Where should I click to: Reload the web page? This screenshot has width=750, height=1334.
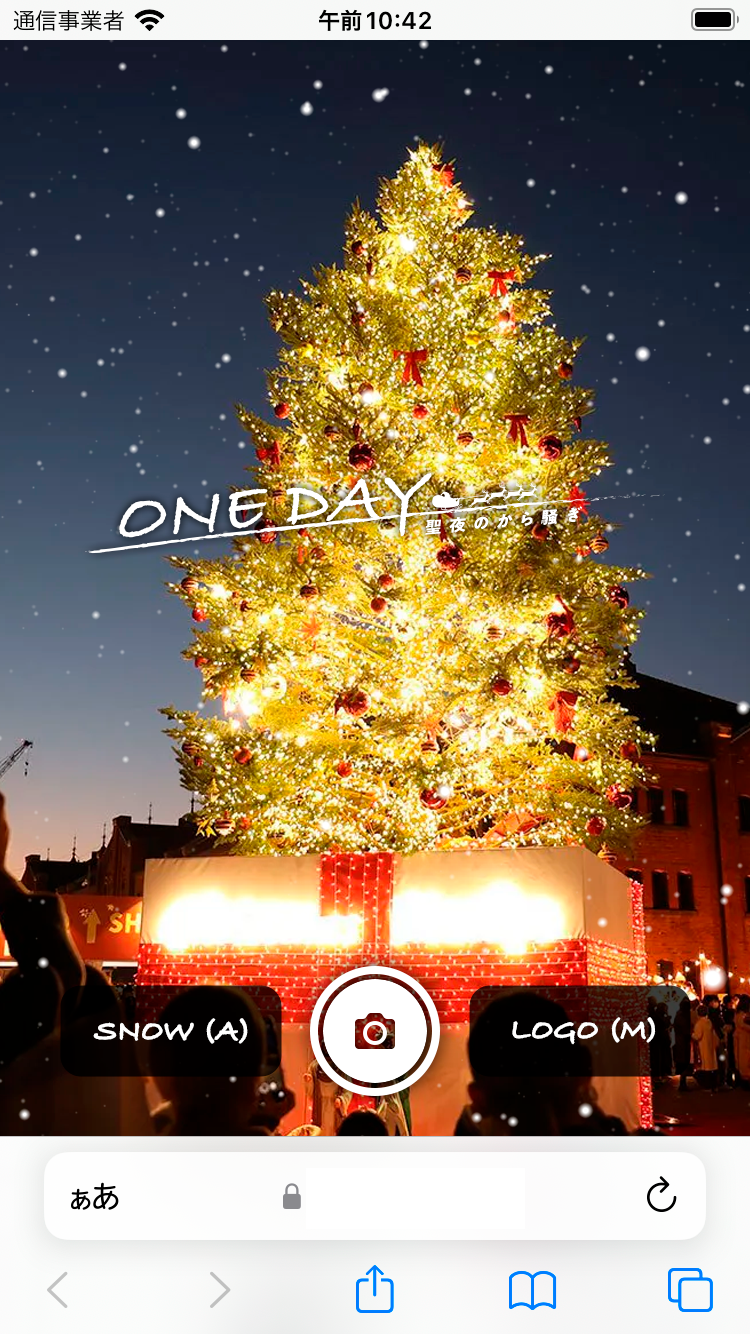coord(661,1196)
